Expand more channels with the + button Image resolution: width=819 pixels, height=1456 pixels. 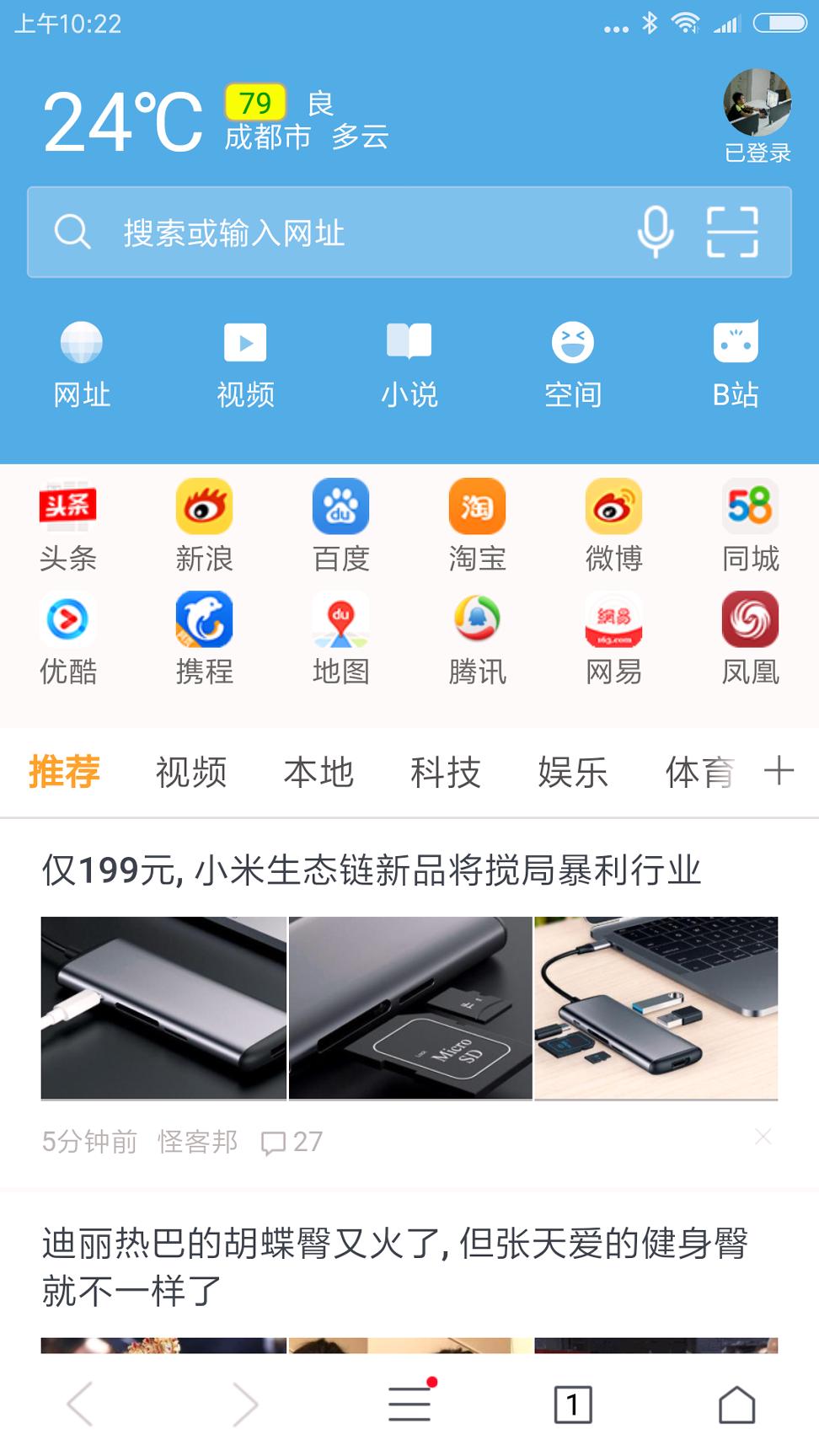780,771
